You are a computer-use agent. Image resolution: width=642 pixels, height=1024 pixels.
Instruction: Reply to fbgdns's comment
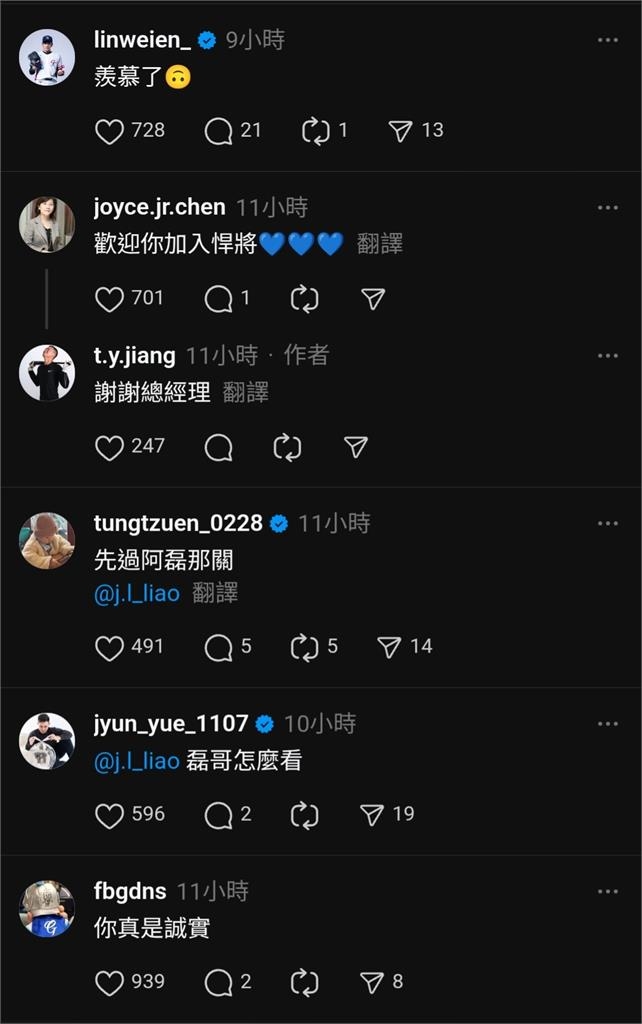click(218, 983)
